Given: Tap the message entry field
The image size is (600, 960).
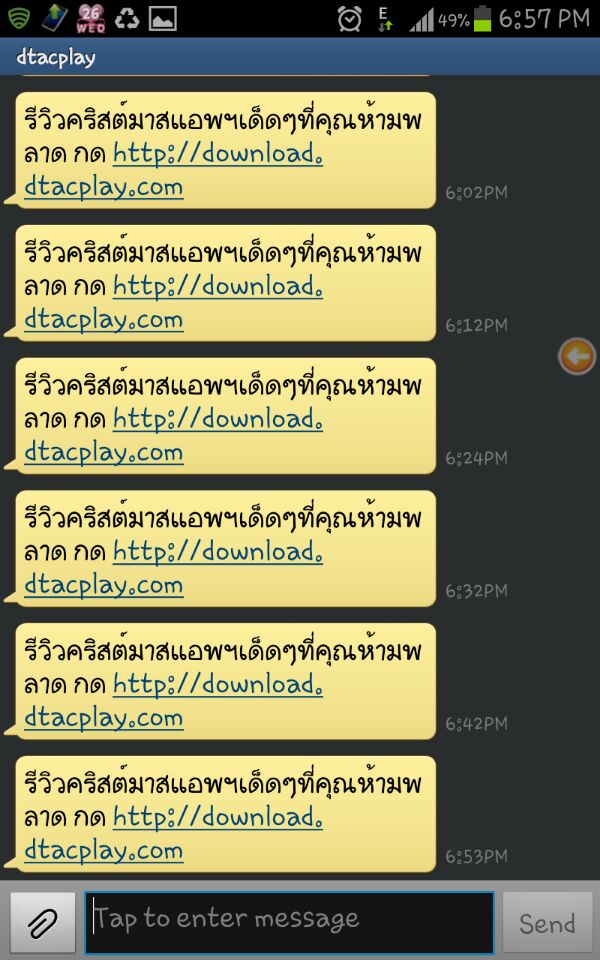Looking at the screenshot, I should [289, 922].
